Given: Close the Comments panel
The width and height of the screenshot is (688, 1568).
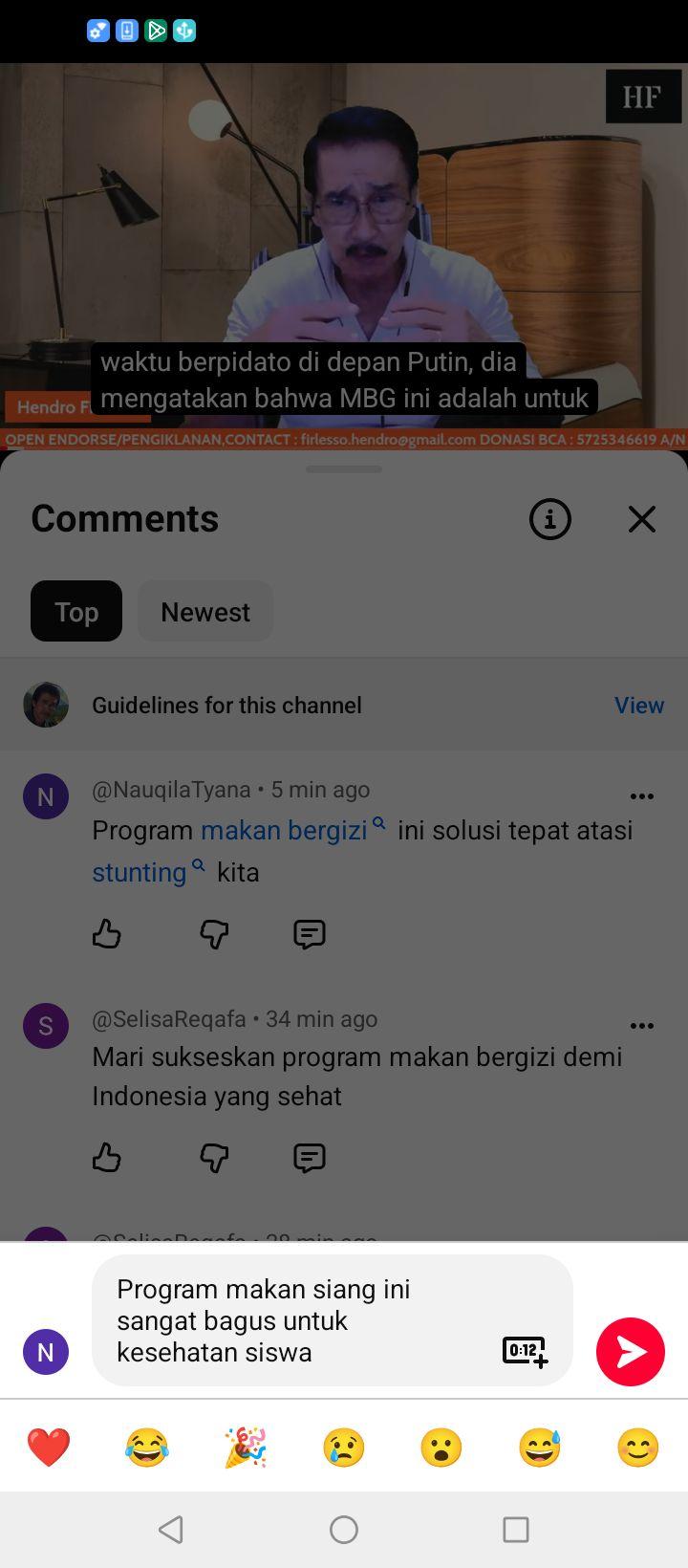Looking at the screenshot, I should pos(642,519).
